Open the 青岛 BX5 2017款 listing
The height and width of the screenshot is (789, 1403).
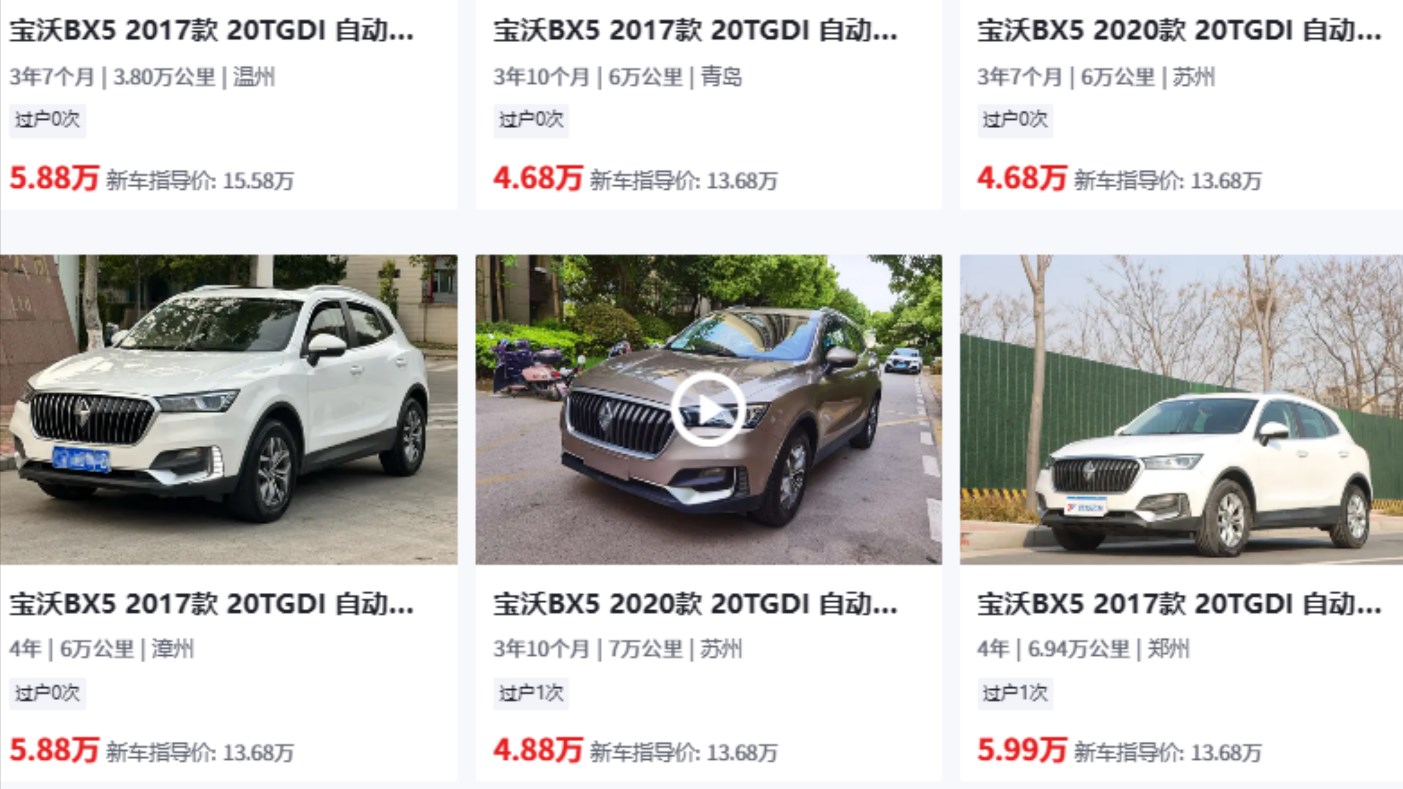(x=695, y=31)
